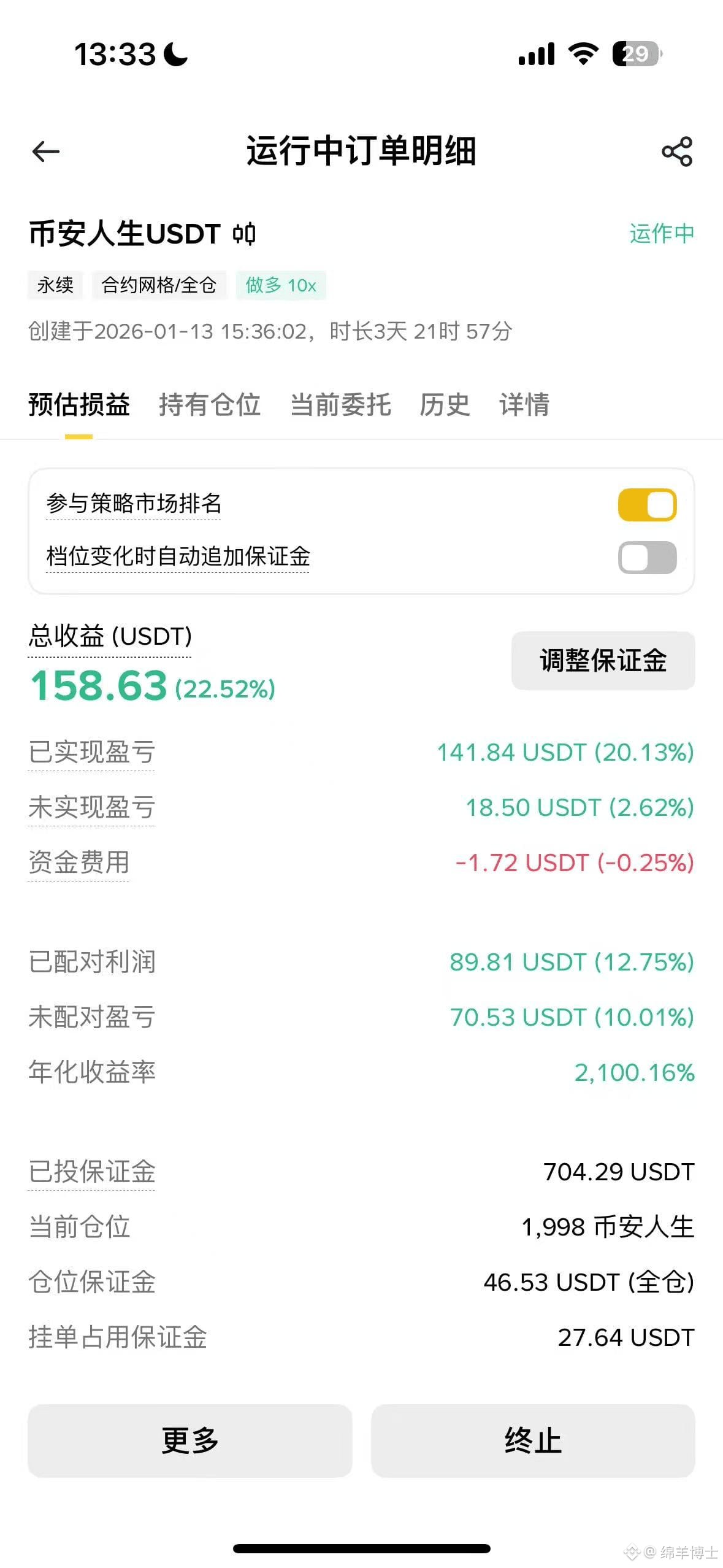Screen dimensions: 723x1568
Task: Tap 终止 to stop the strategy
Action: point(533,1440)
